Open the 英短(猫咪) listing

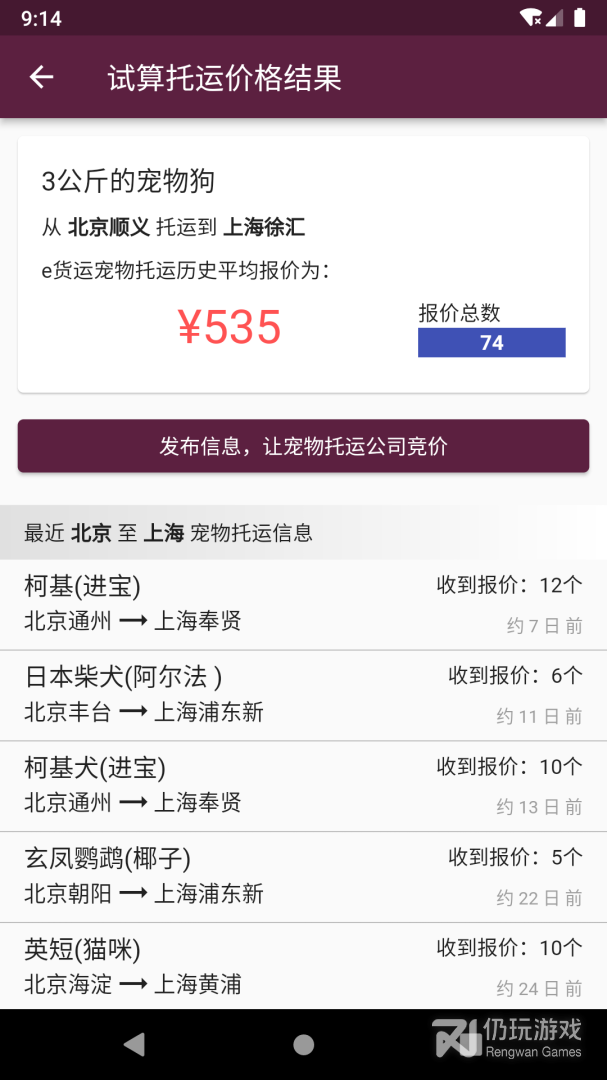pos(303,966)
